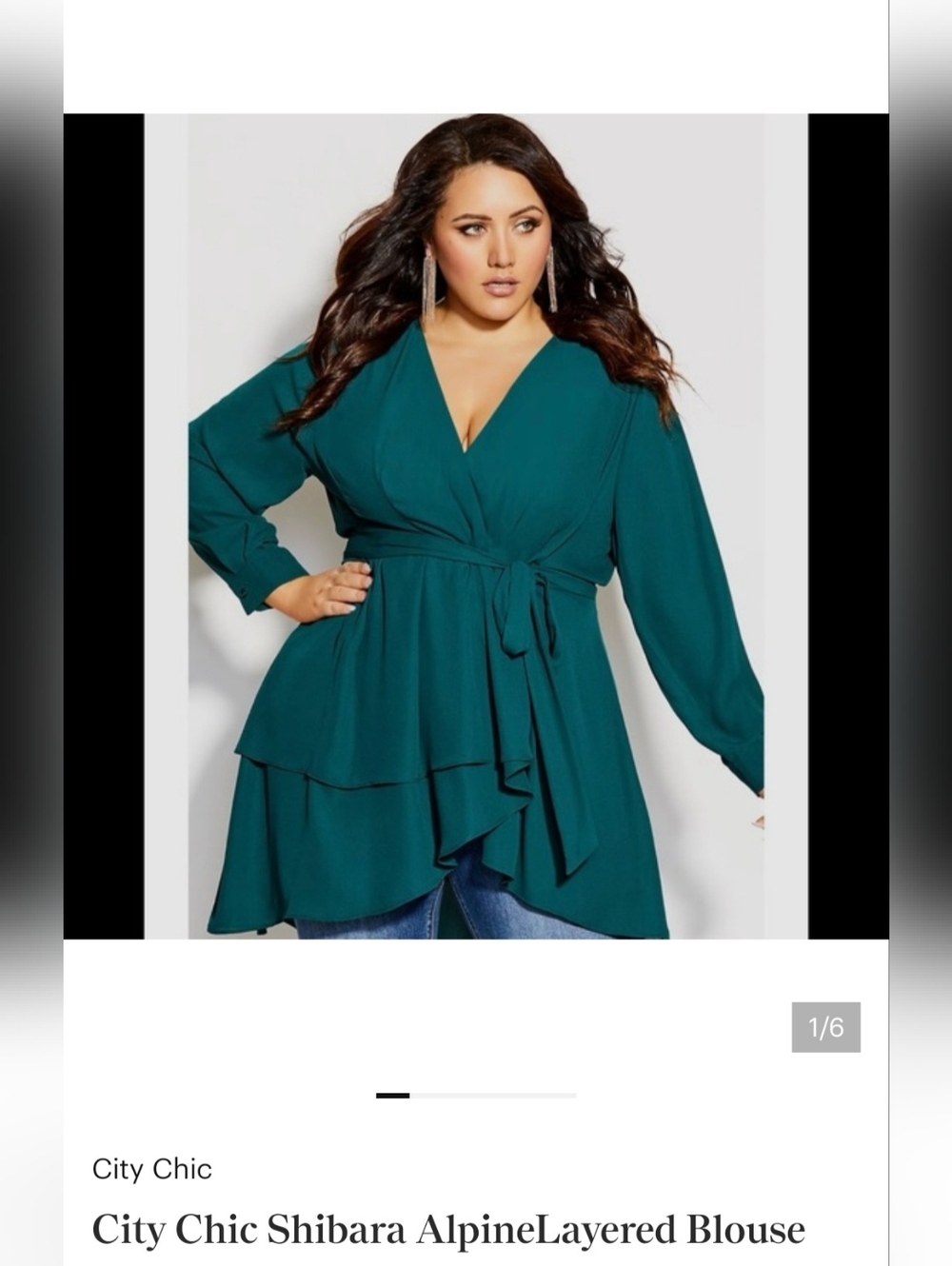Tap the top edge of the product photo
952x1266 pixels.
(476, 119)
